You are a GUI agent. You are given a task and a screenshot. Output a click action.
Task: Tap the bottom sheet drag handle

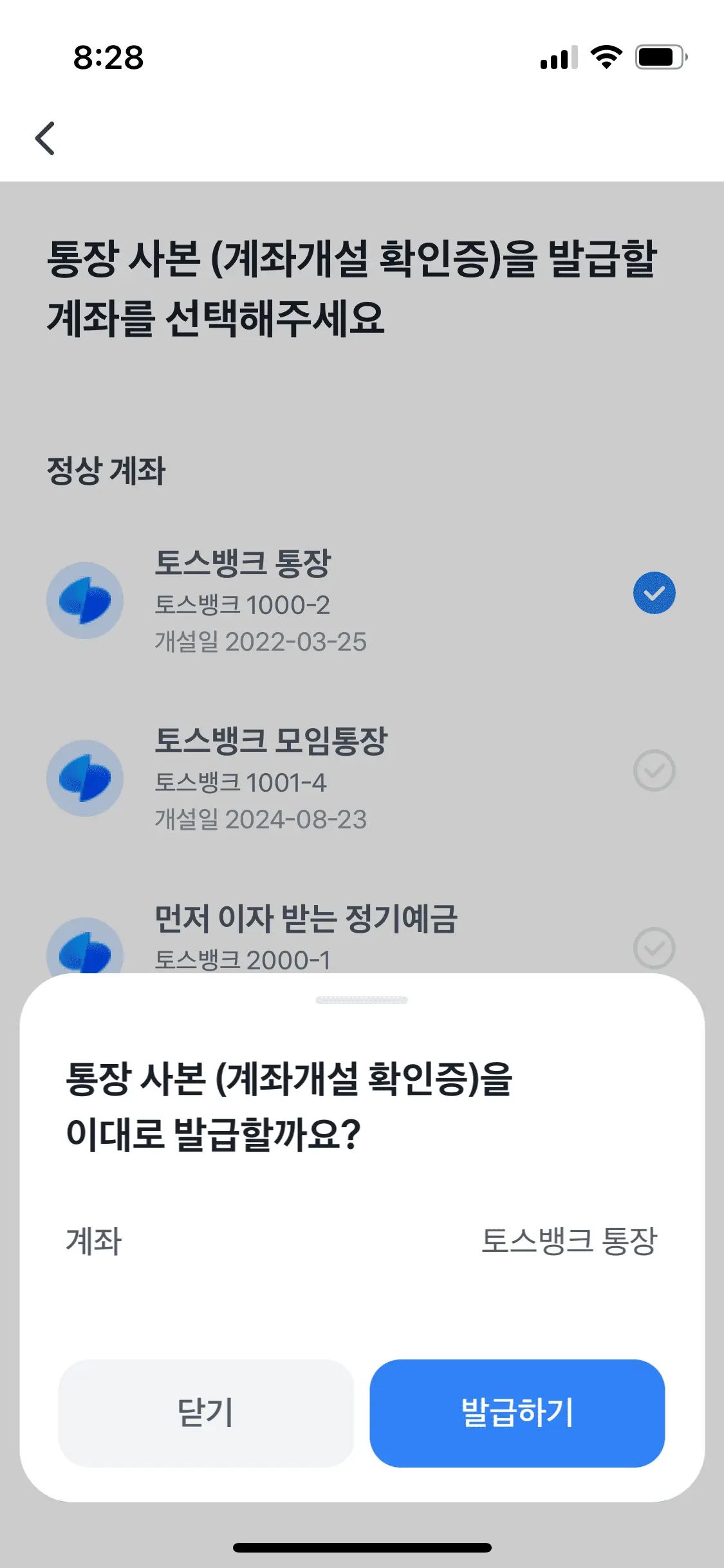[x=362, y=1000]
